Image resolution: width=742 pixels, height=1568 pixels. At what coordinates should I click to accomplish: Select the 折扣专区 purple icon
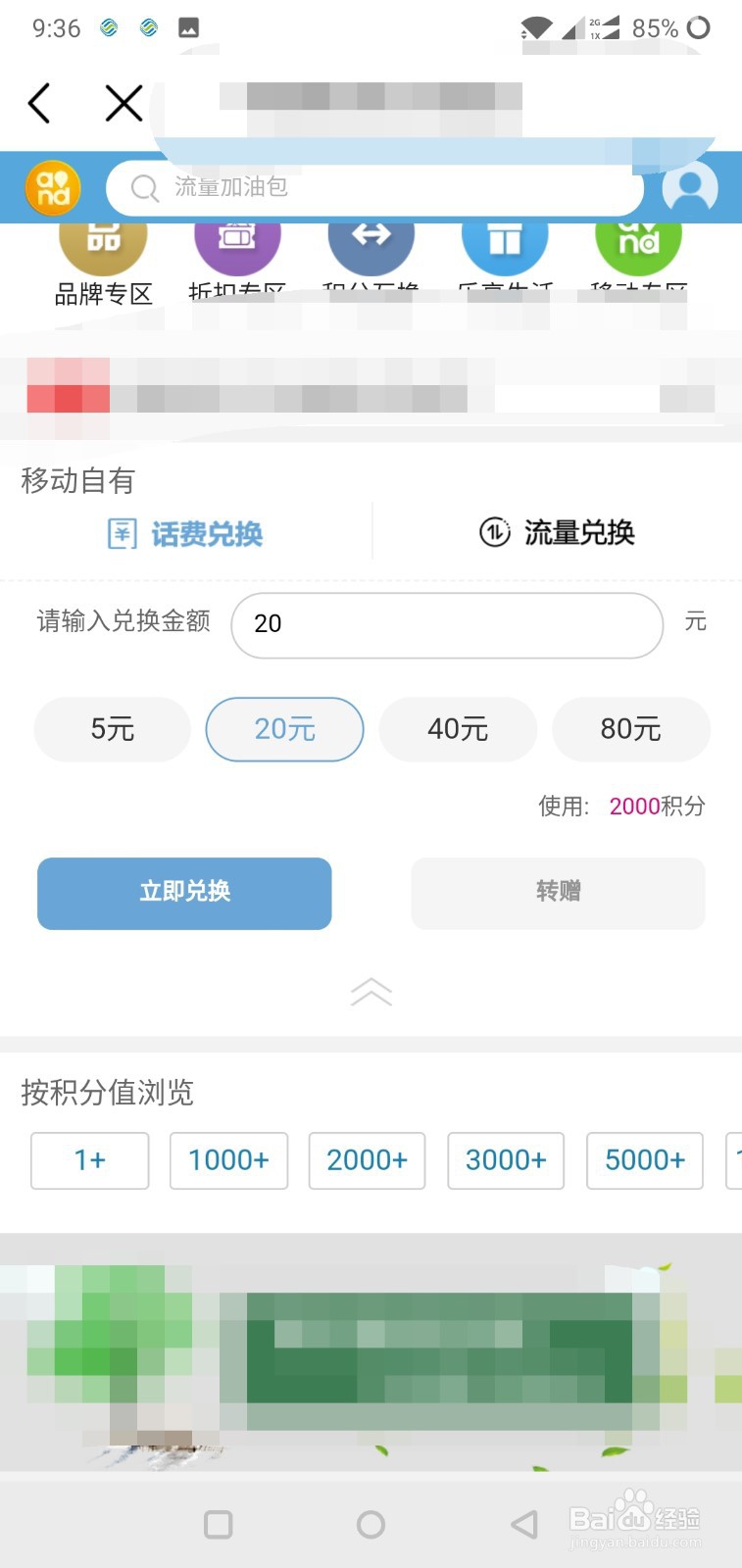tap(236, 239)
